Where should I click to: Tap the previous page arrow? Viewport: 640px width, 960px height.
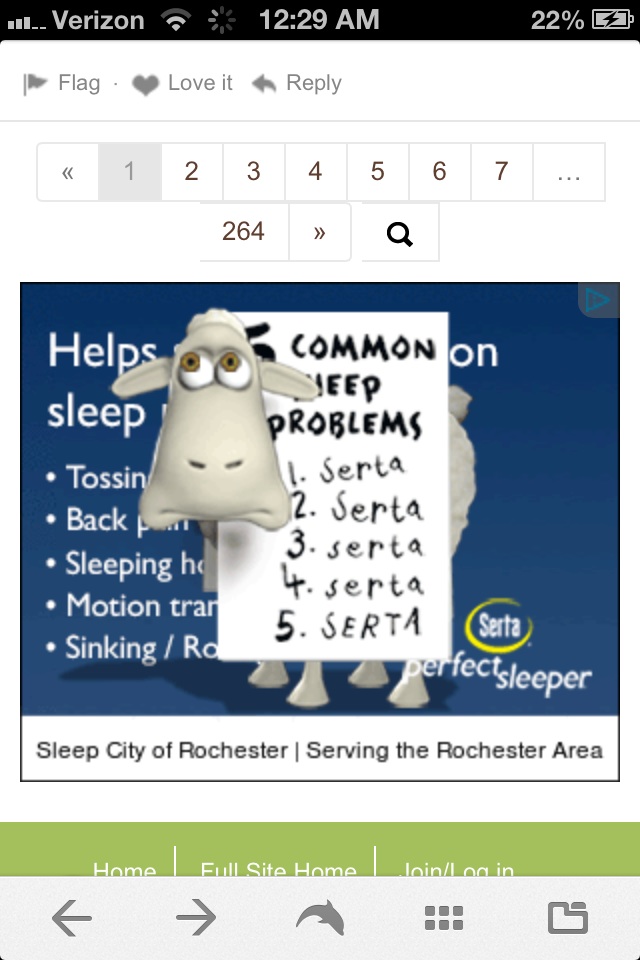tap(68, 172)
